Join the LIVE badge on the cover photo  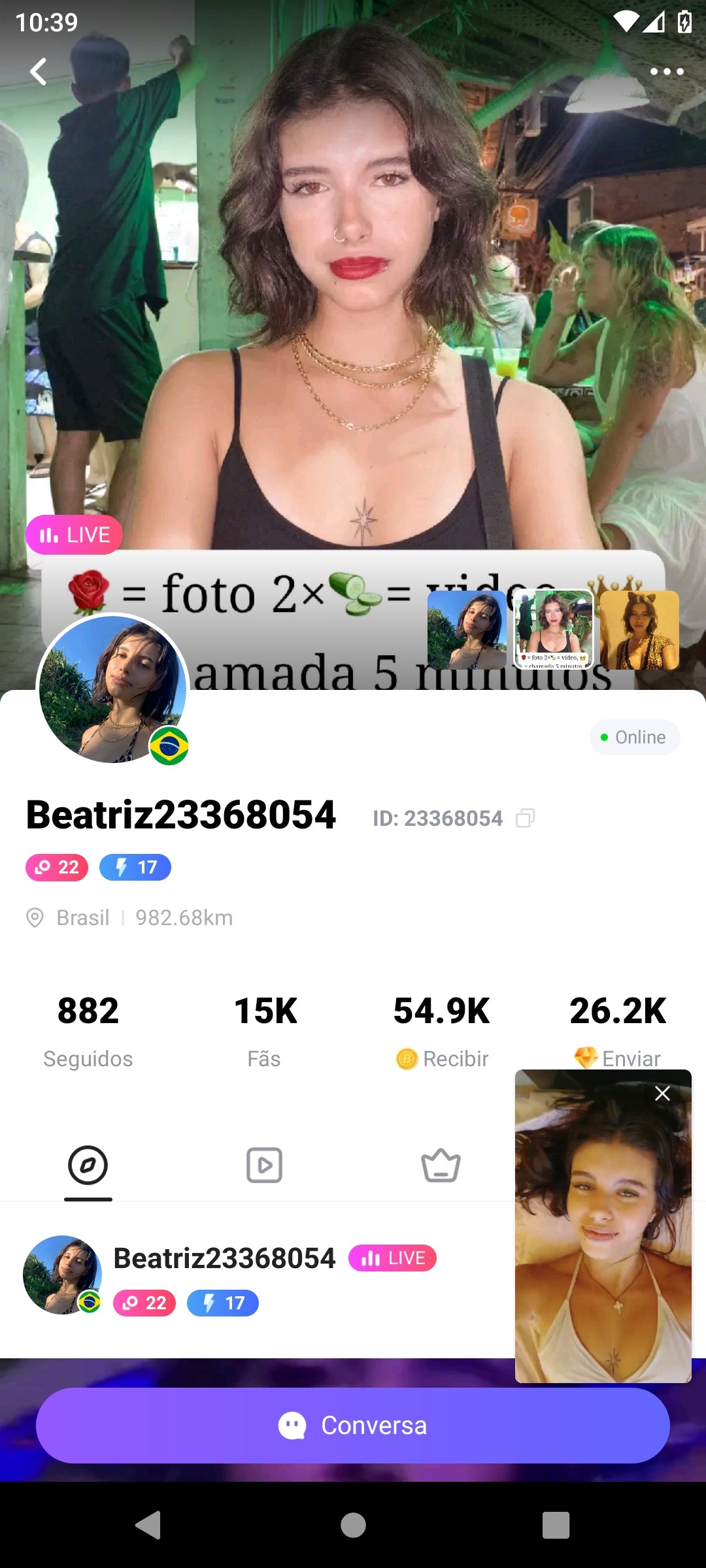pyautogui.click(x=74, y=535)
